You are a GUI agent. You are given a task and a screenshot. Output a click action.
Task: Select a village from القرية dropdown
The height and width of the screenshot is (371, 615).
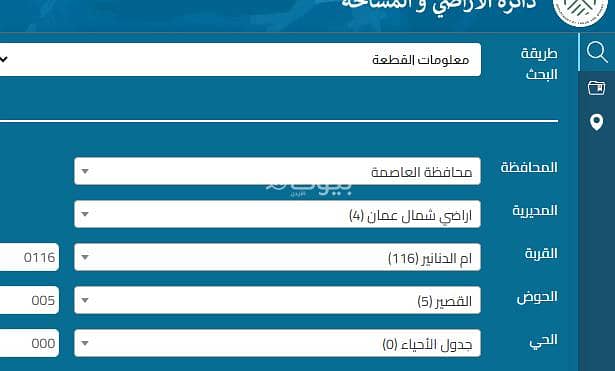tap(277, 257)
